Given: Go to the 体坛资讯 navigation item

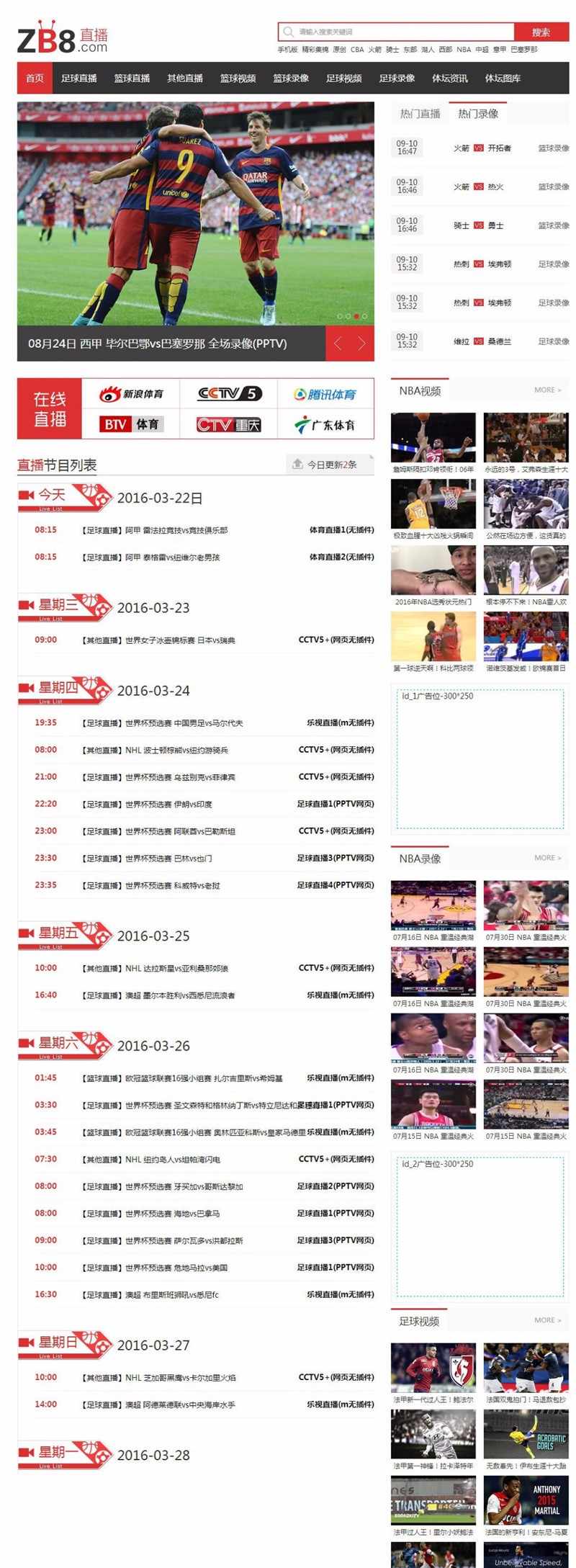Looking at the screenshot, I should [x=450, y=78].
